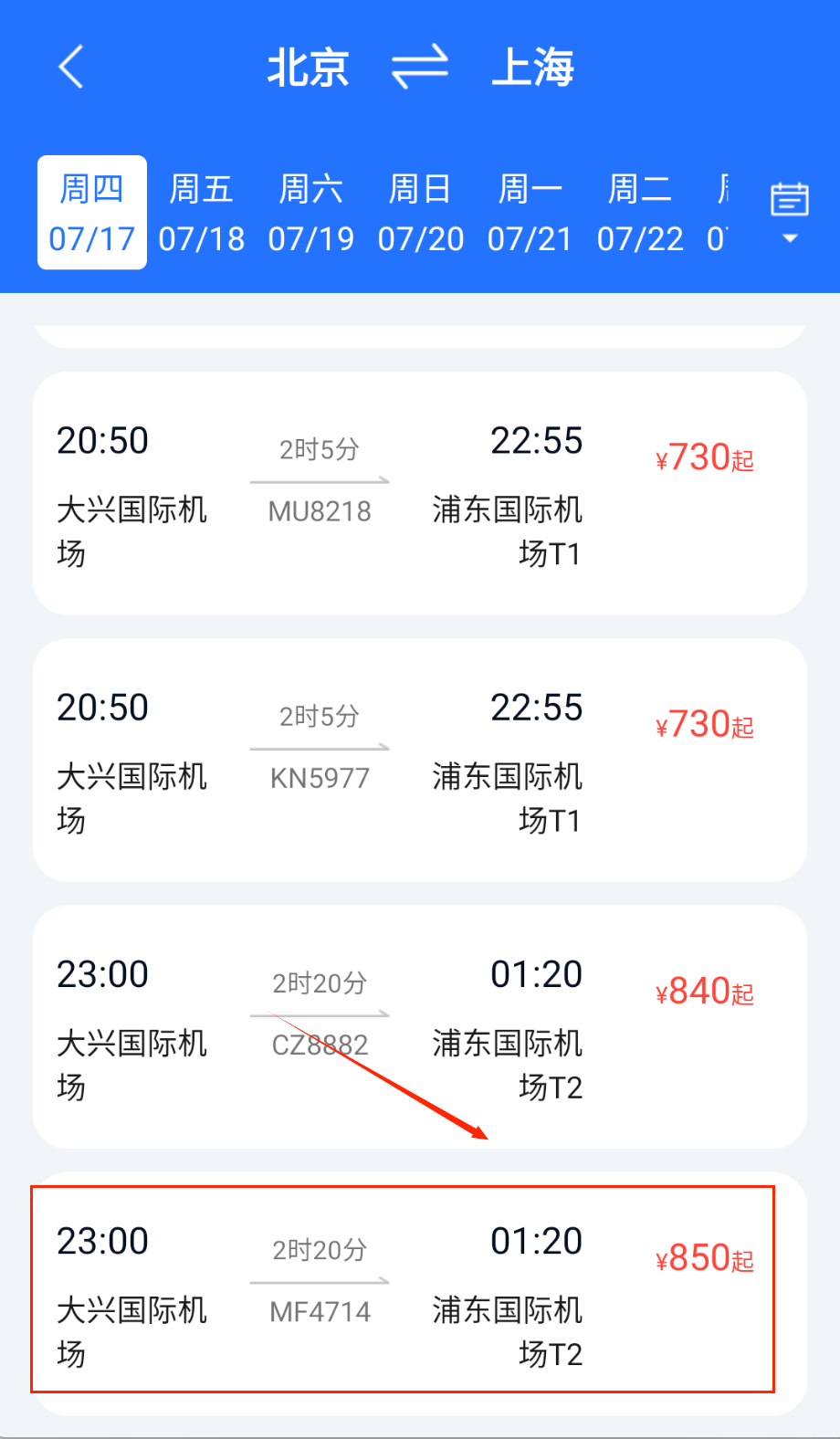Go back from the flight list

click(x=71, y=67)
